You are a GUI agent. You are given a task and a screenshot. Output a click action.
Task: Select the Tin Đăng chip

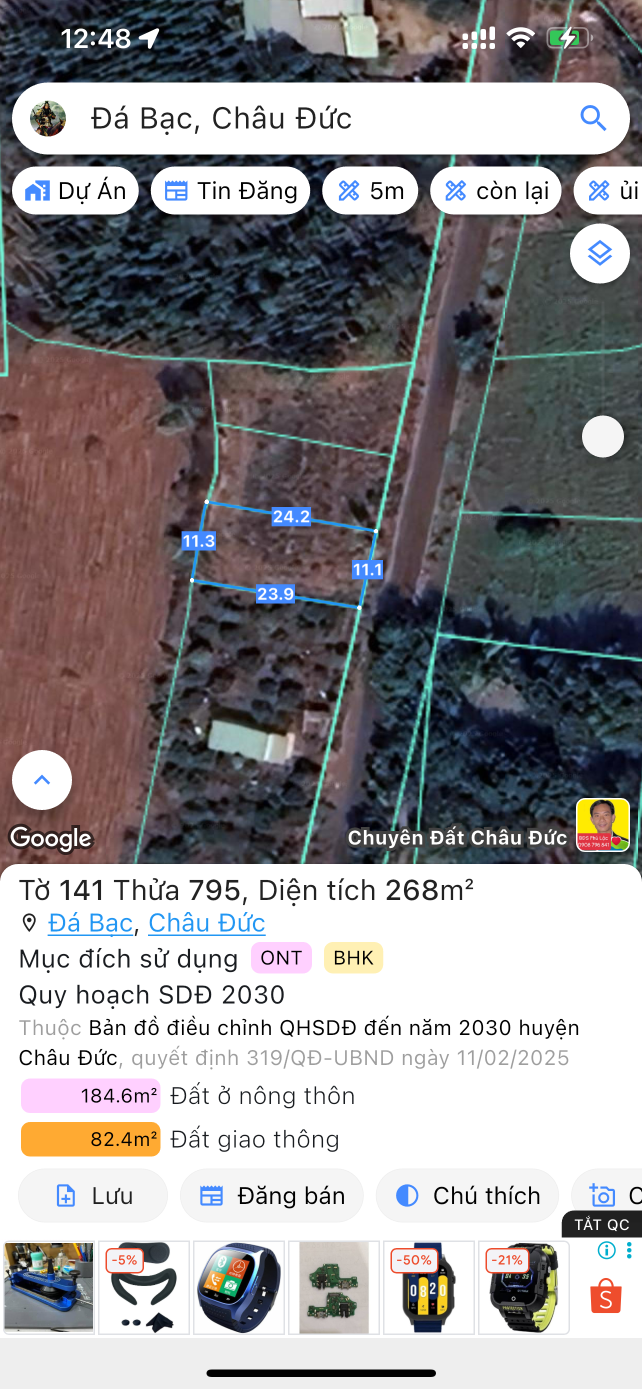[x=231, y=191]
